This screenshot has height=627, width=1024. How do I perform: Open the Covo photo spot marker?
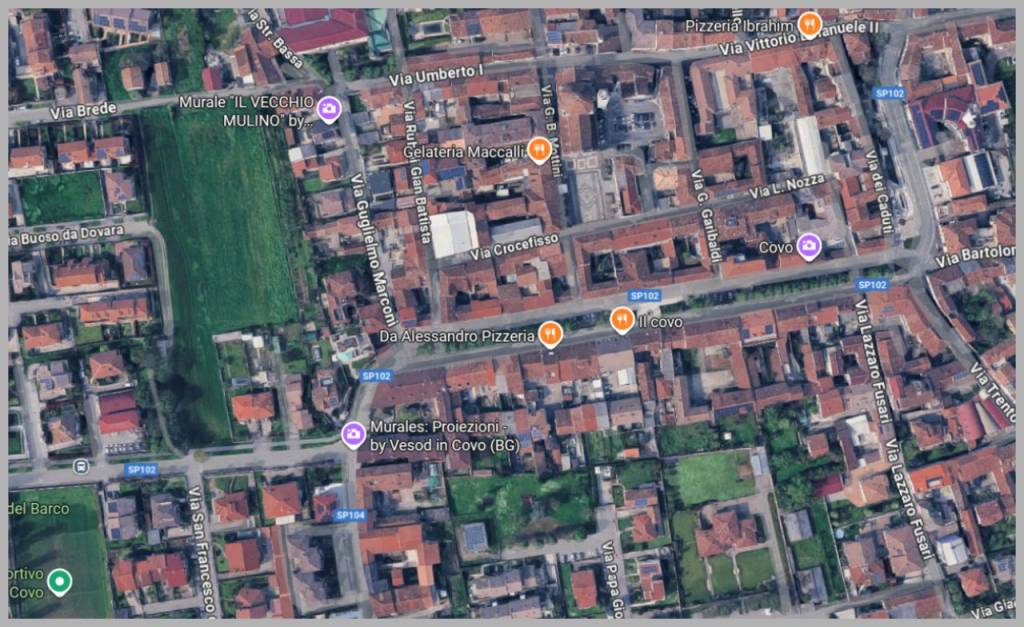808,245
